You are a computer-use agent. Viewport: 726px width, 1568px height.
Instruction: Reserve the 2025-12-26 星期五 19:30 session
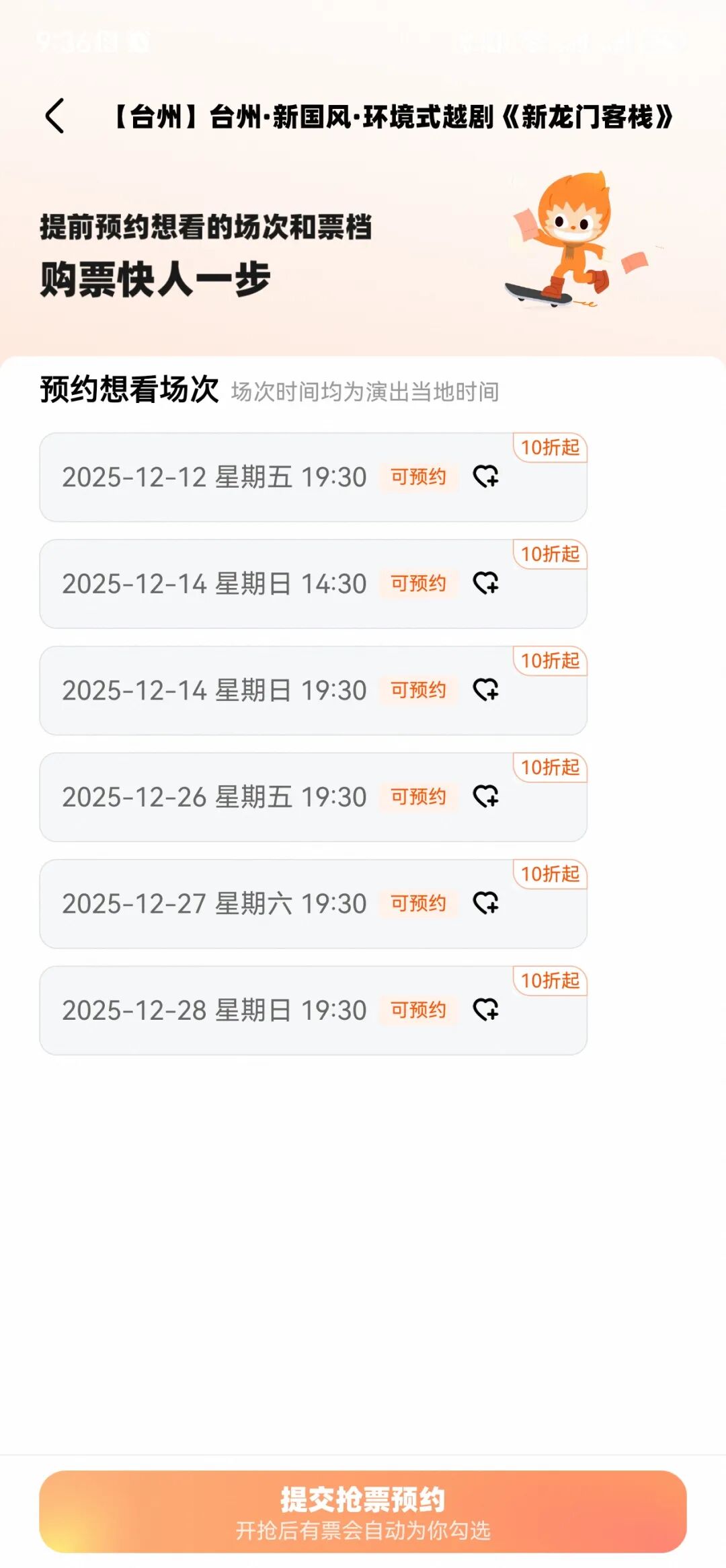(x=313, y=797)
